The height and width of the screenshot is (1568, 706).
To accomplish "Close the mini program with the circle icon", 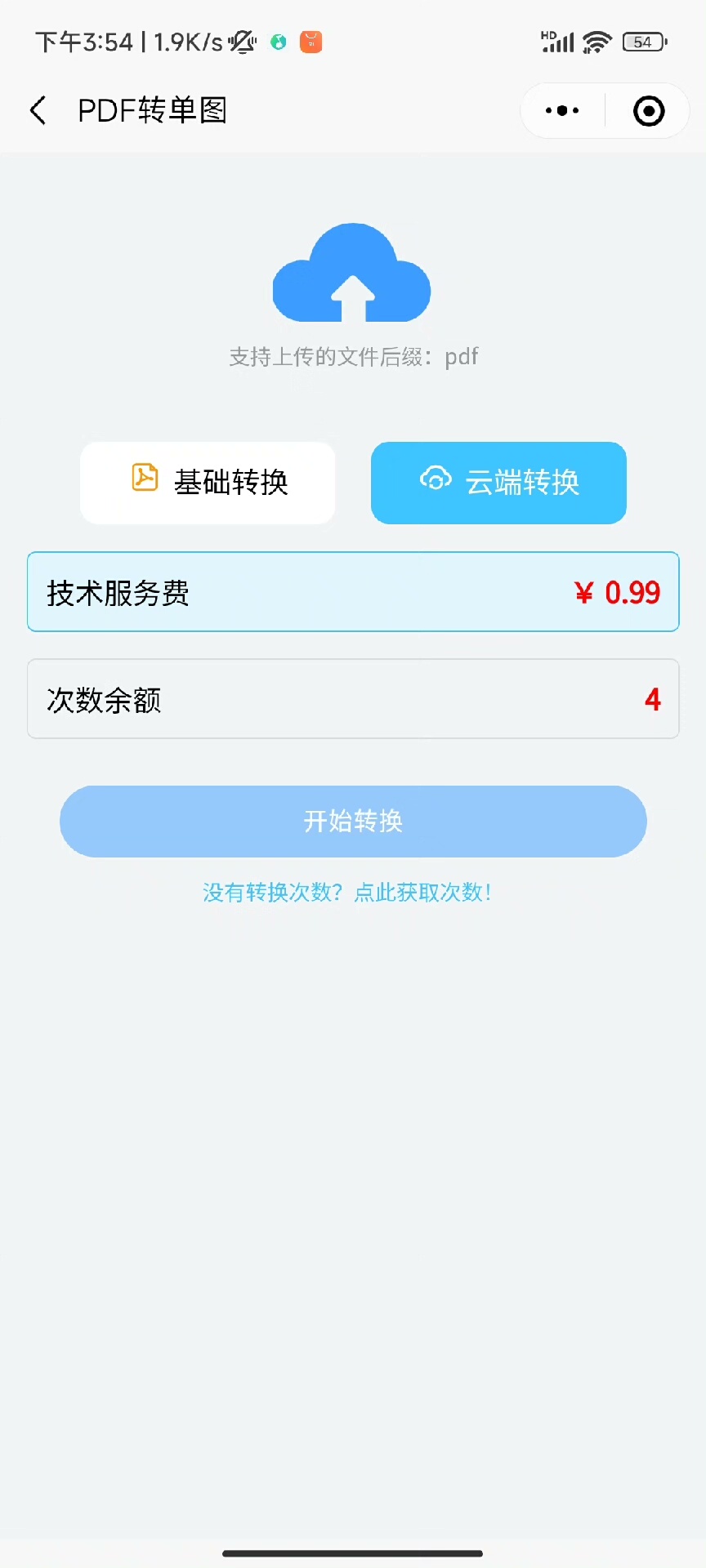I will [x=649, y=110].
